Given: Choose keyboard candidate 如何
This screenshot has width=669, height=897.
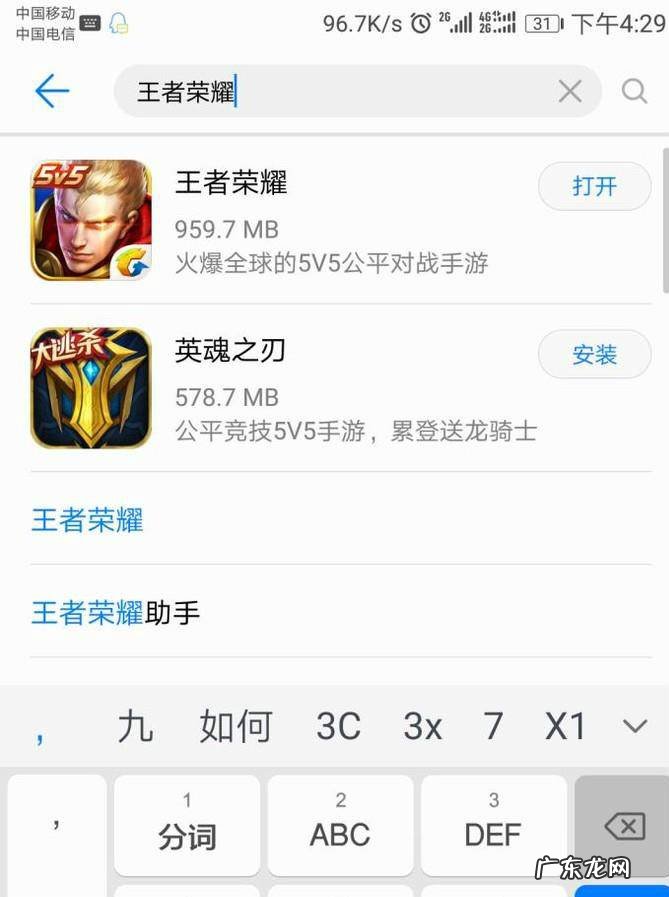Looking at the screenshot, I should pos(235,727).
